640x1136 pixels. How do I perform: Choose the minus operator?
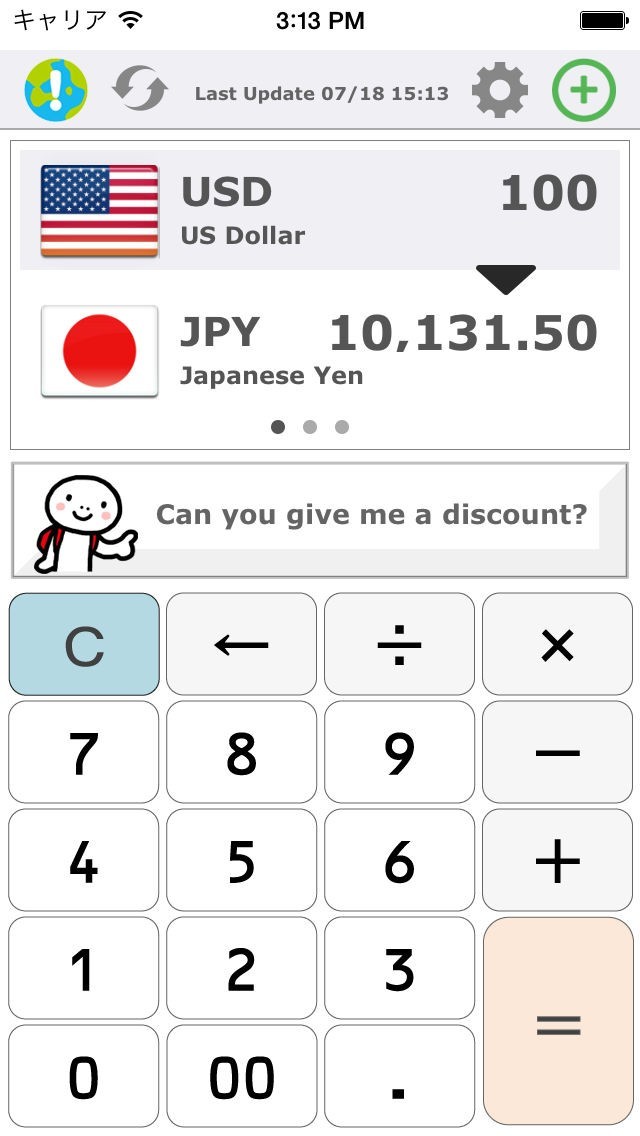pos(557,753)
